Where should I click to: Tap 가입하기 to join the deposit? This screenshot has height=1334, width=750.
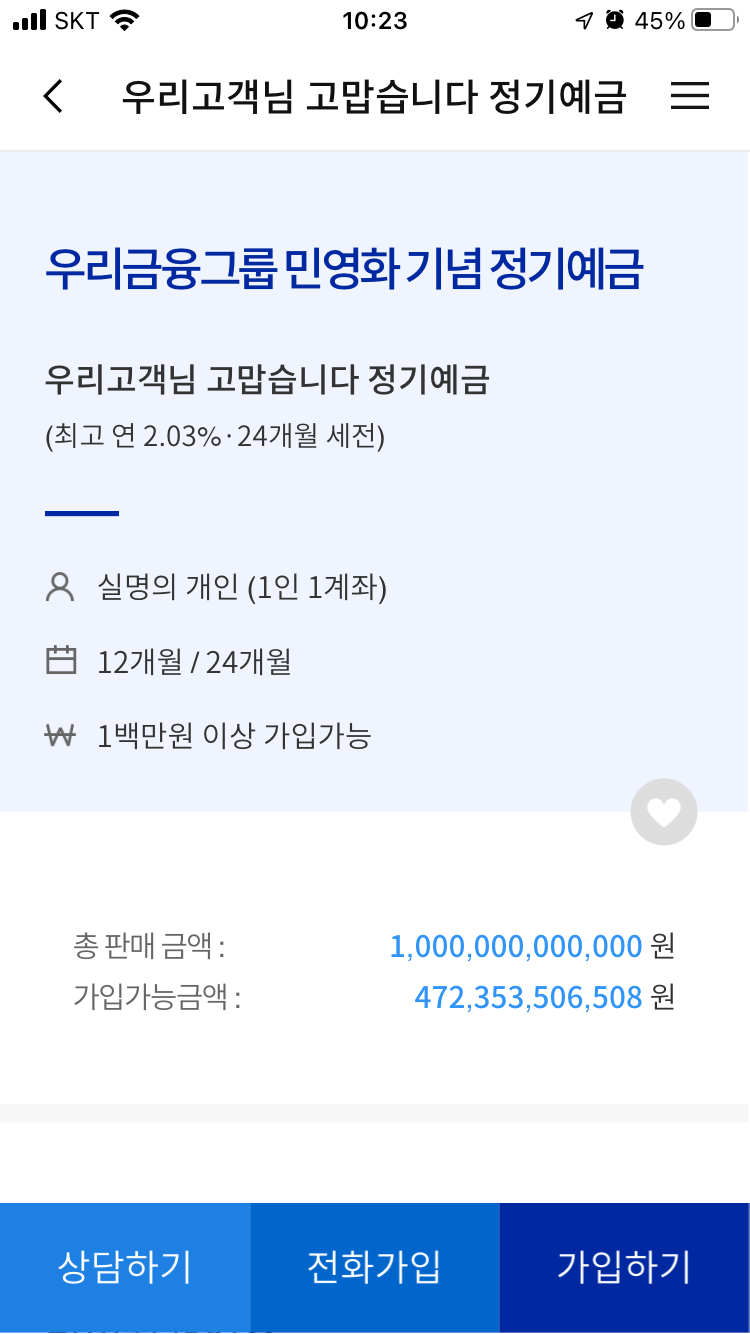tap(625, 1268)
